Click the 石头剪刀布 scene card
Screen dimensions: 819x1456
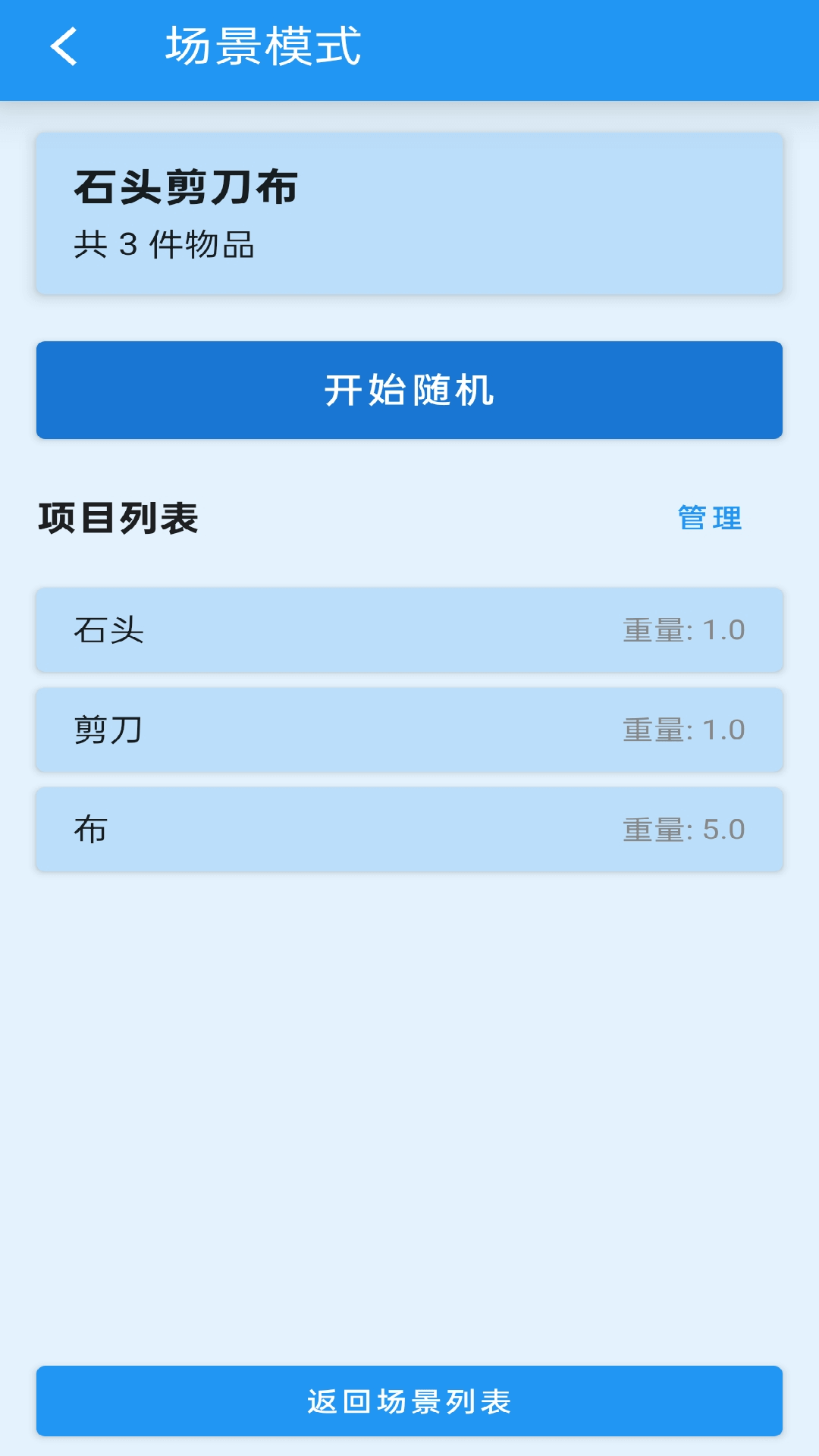coord(409,212)
